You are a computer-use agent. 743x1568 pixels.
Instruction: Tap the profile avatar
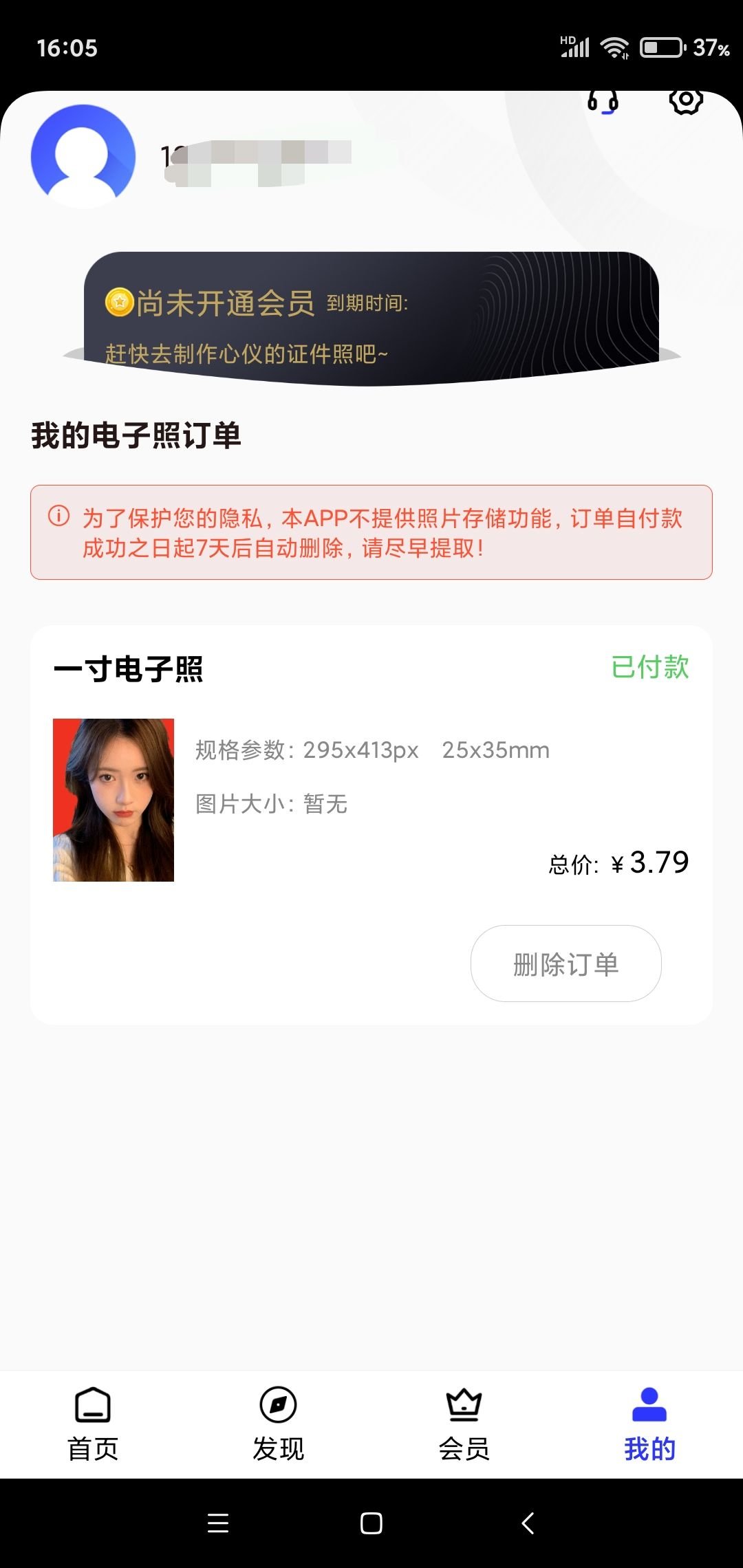pos(83,157)
